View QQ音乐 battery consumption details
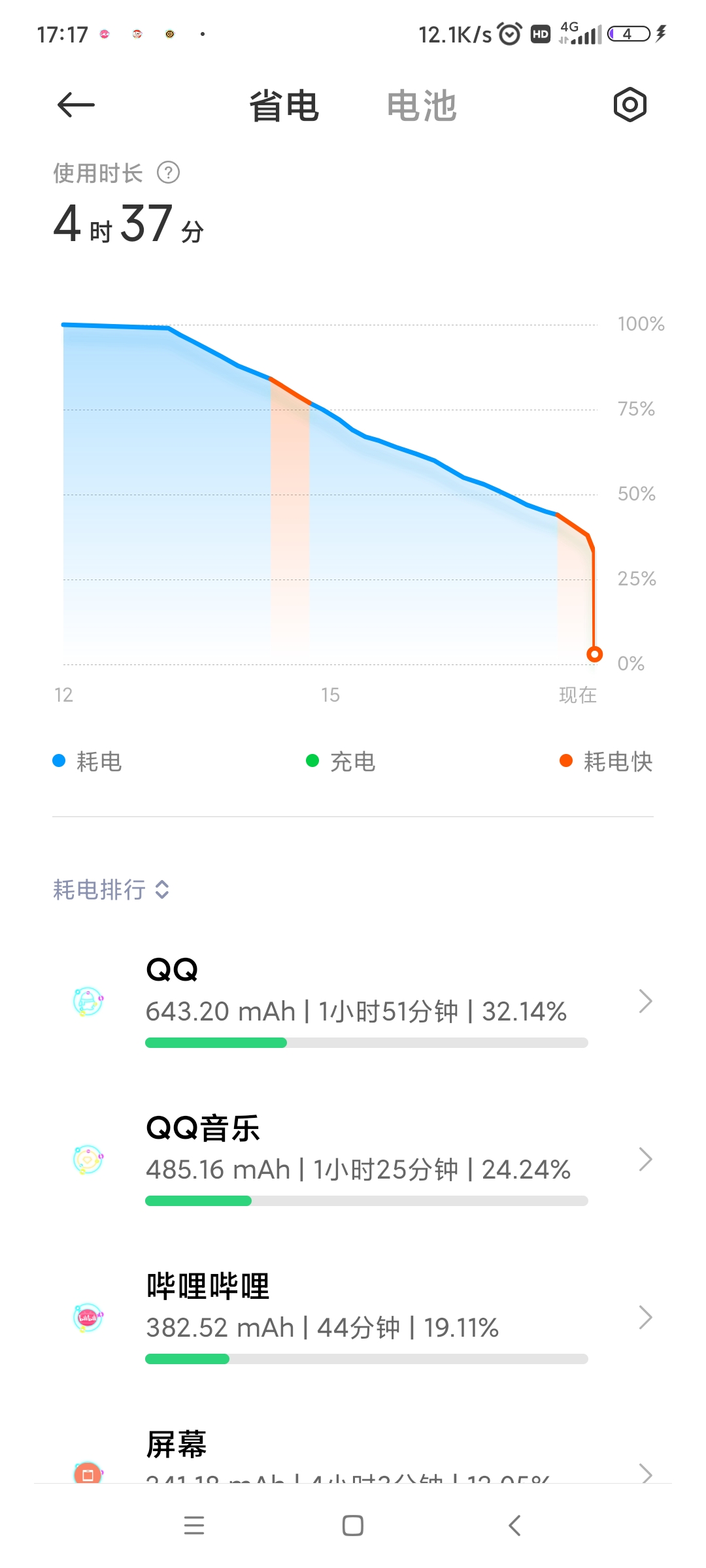The width and height of the screenshot is (706, 1568). pos(353,1160)
